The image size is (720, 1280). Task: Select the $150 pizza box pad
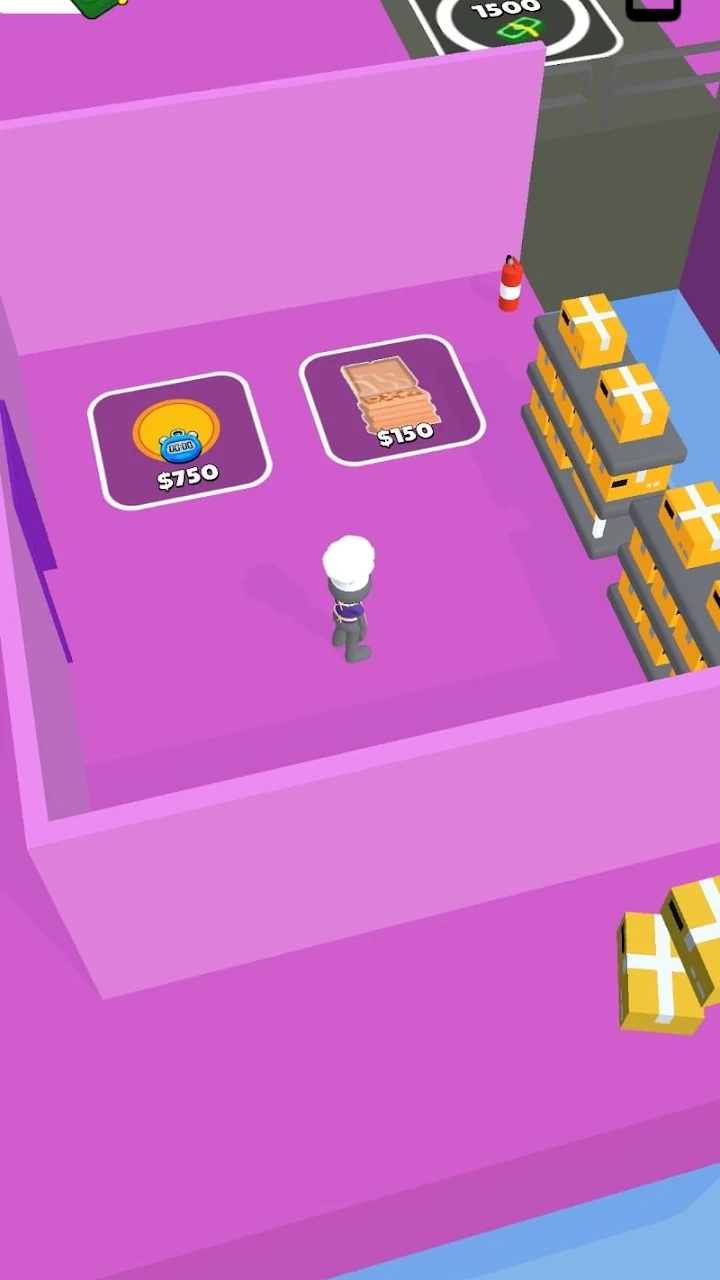click(392, 400)
